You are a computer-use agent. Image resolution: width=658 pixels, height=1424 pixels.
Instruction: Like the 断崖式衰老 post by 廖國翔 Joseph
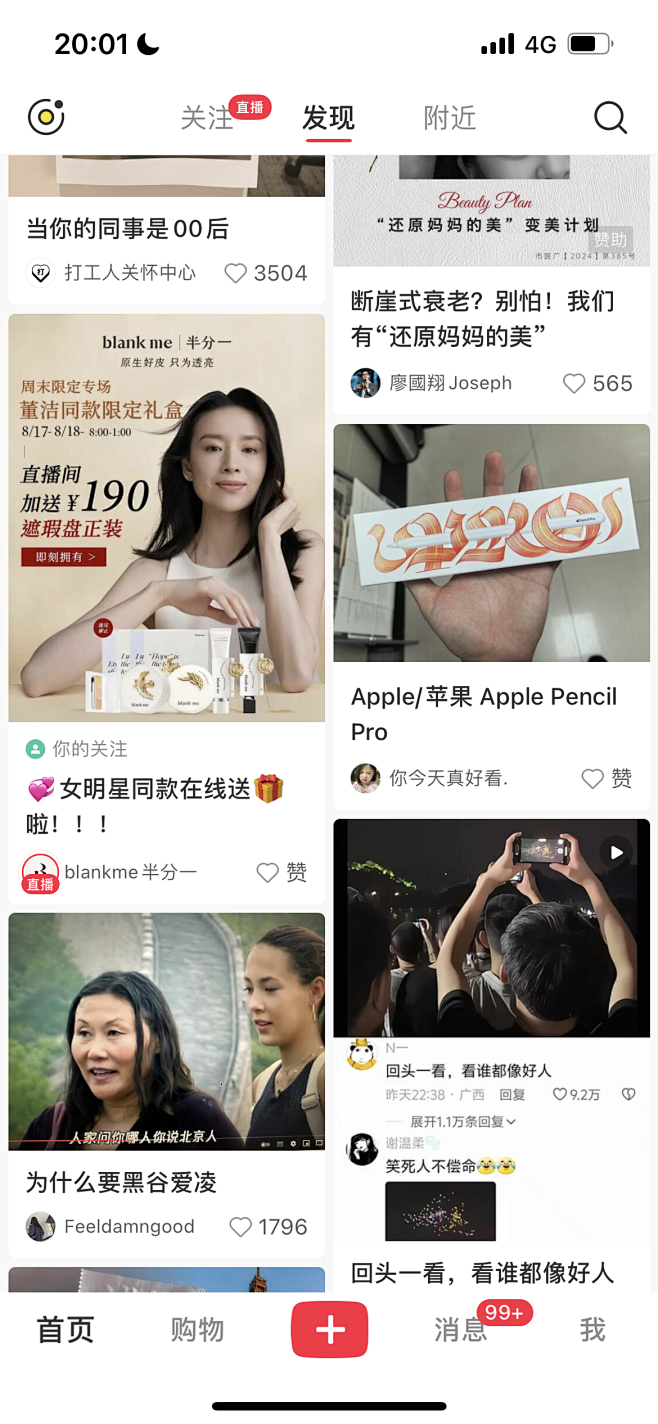click(574, 383)
